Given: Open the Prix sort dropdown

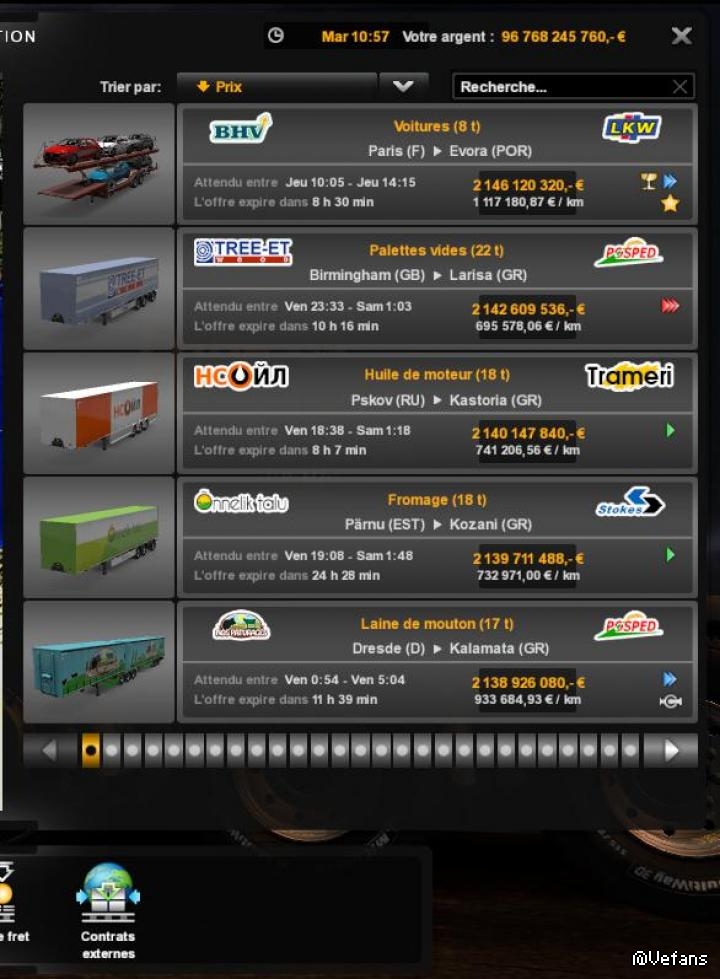Looking at the screenshot, I should pos(277,87).
